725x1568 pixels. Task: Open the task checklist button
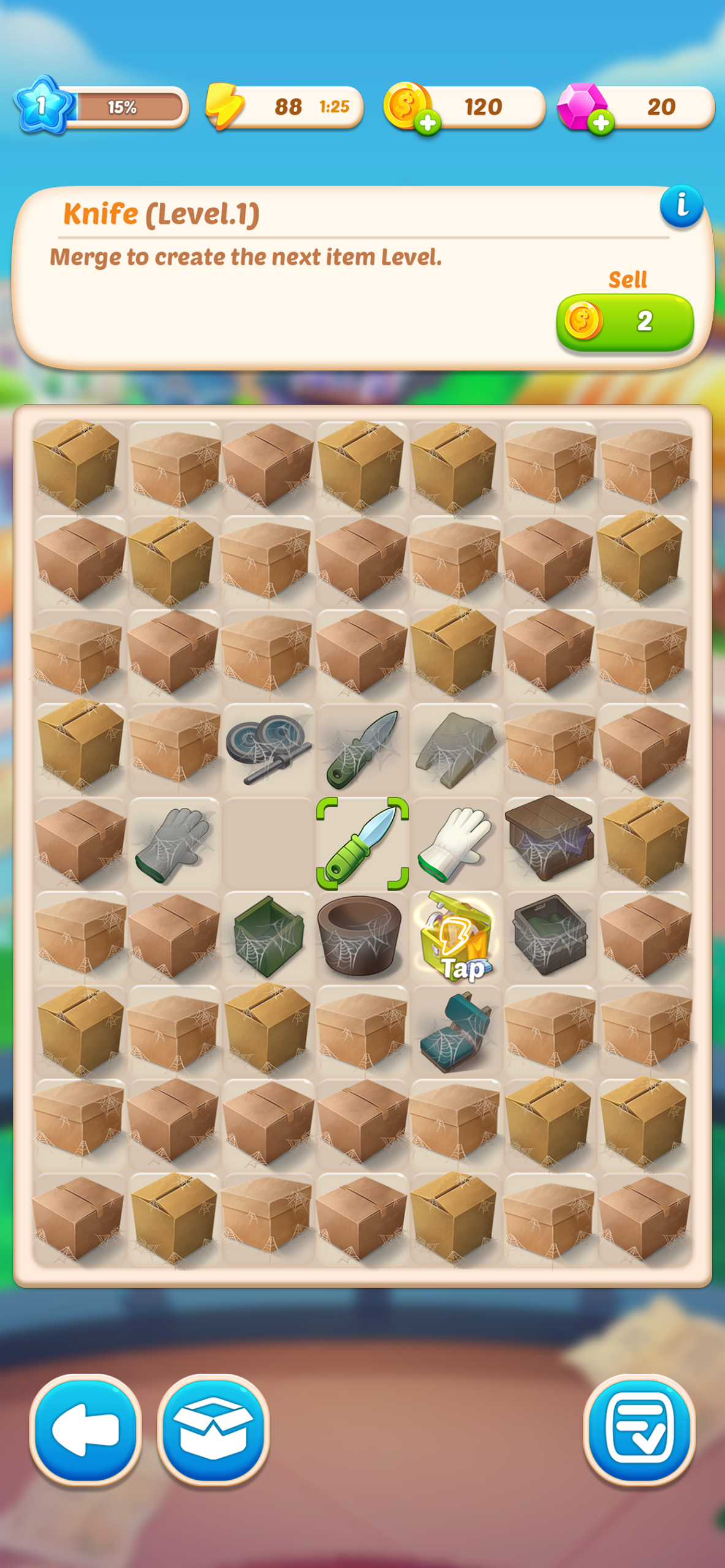pos(639,1430)
